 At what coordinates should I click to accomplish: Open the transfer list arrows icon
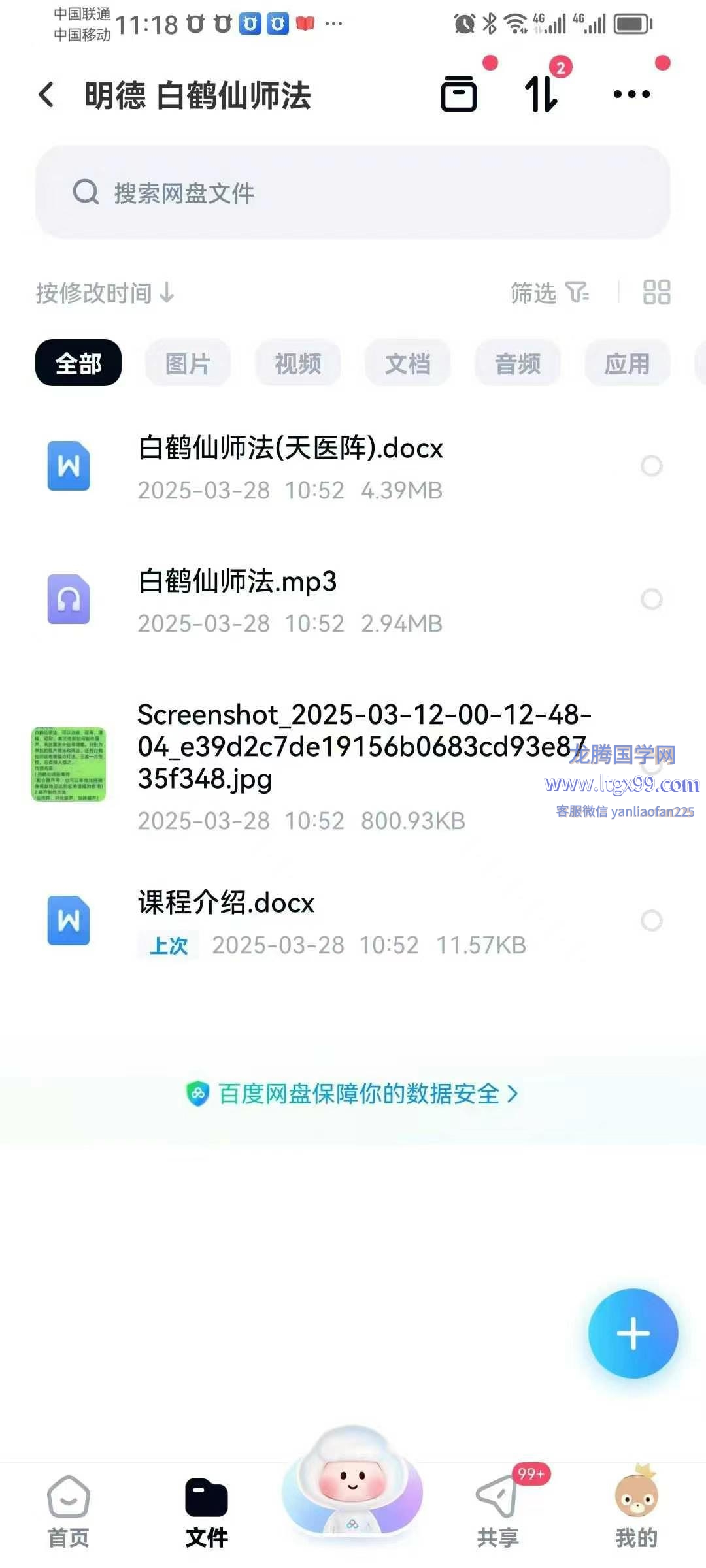pyautogui.click(x=541, y=94)
